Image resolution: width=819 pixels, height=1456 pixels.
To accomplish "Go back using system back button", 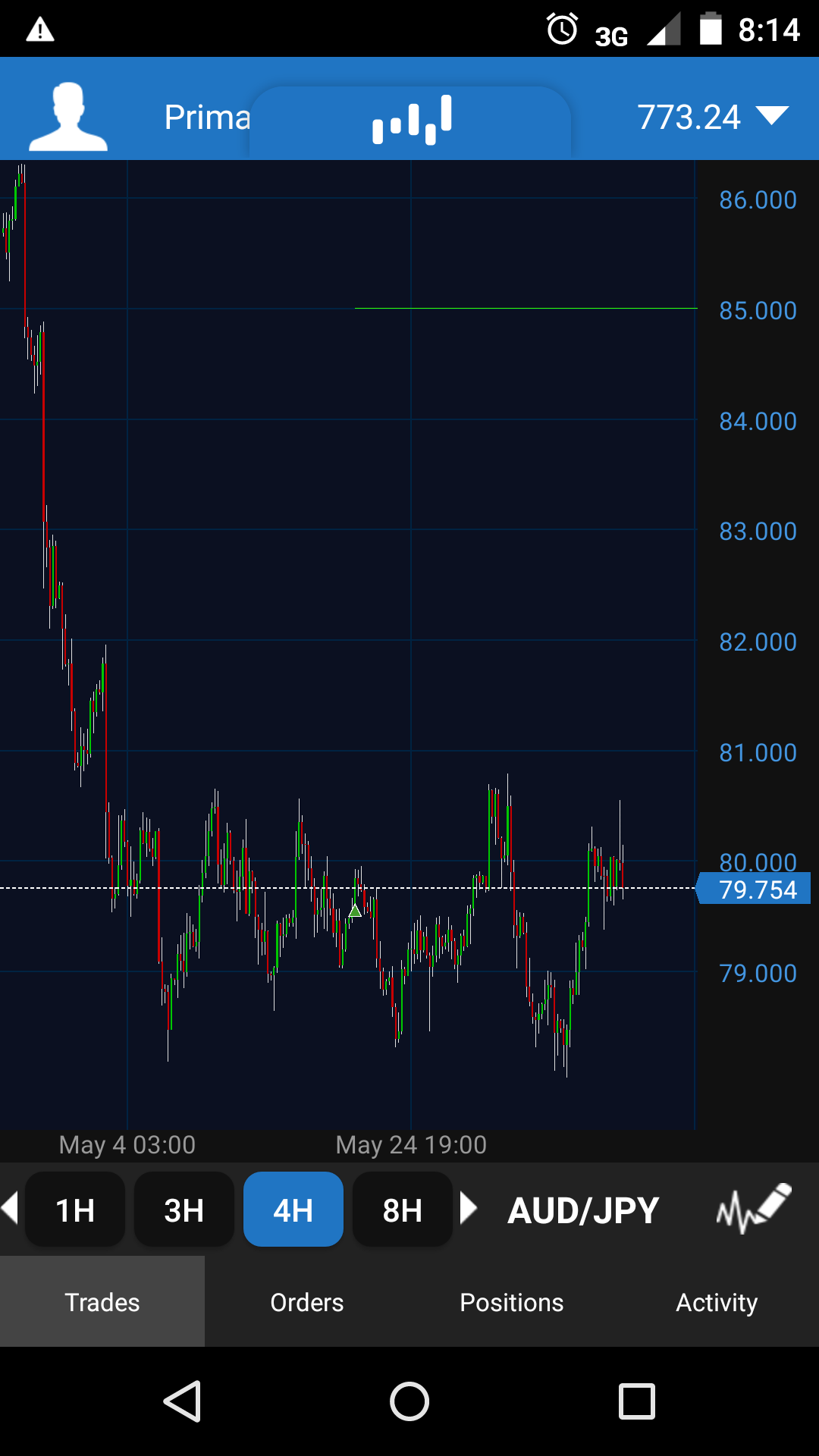I will click(183, 1401).
